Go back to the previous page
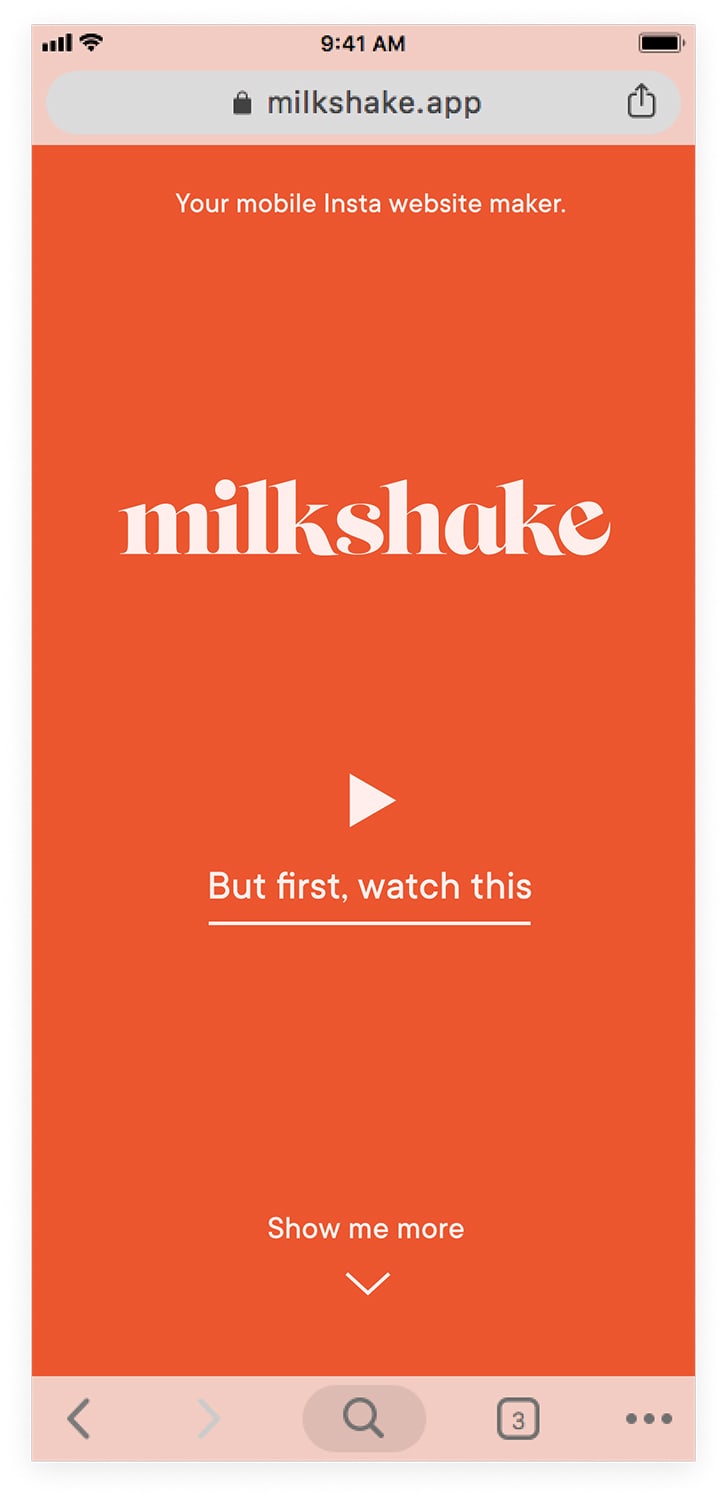Image resolution: width=727 pixels, height=1500 pixels. (x=79, y=1418)
